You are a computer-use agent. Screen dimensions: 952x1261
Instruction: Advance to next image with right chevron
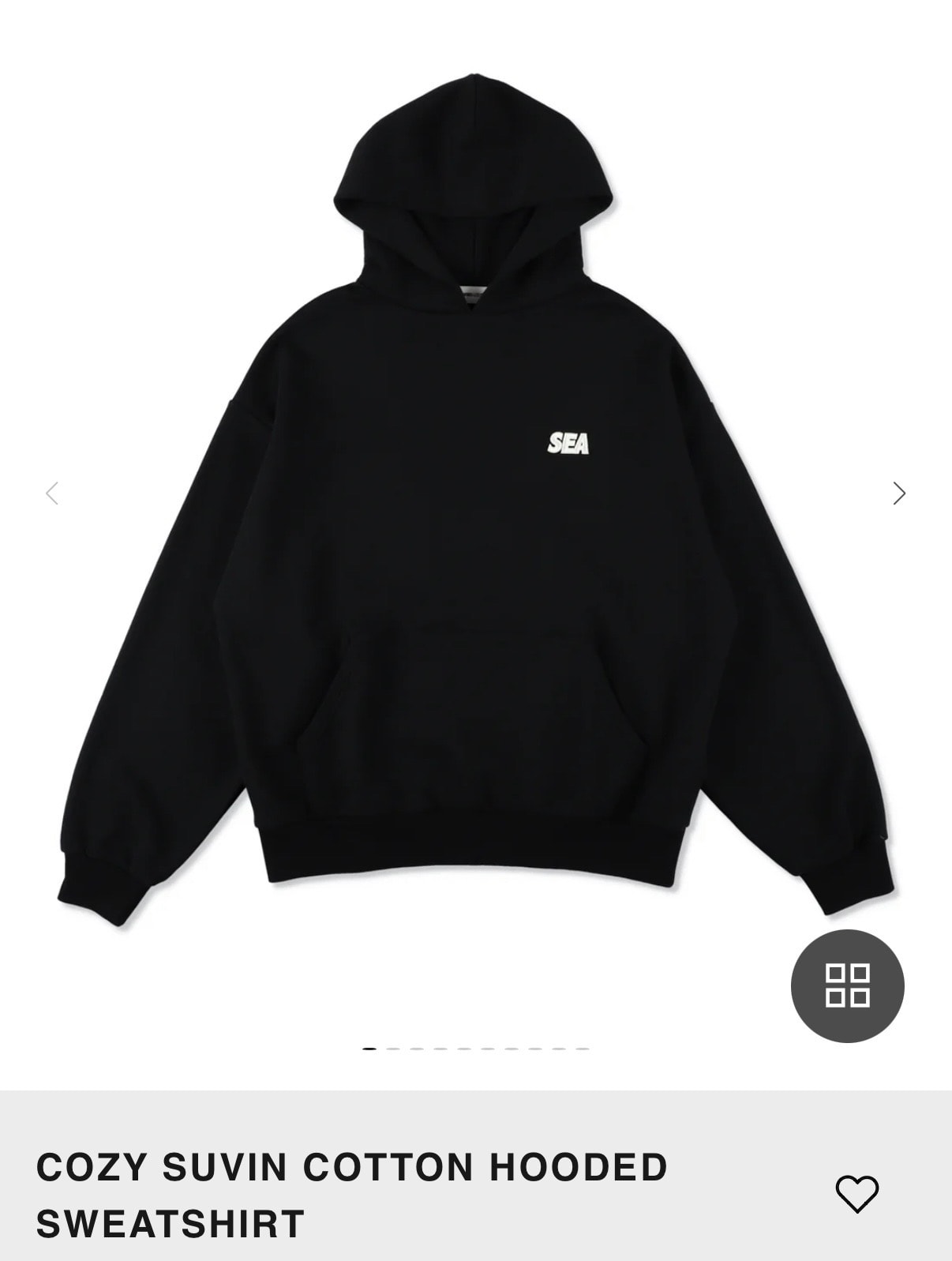pos(899,492)
